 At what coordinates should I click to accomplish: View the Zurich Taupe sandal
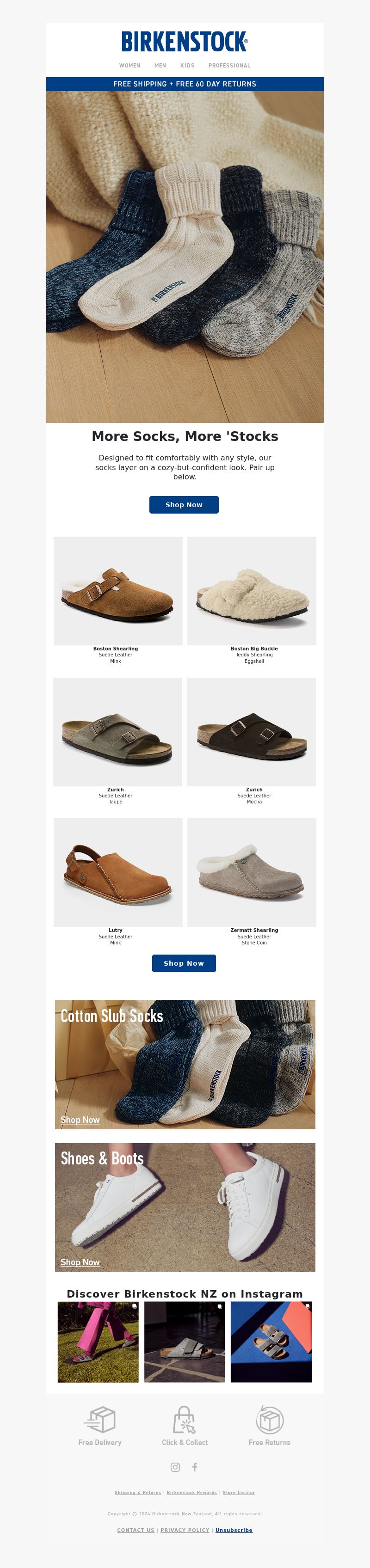click(117, 732)
